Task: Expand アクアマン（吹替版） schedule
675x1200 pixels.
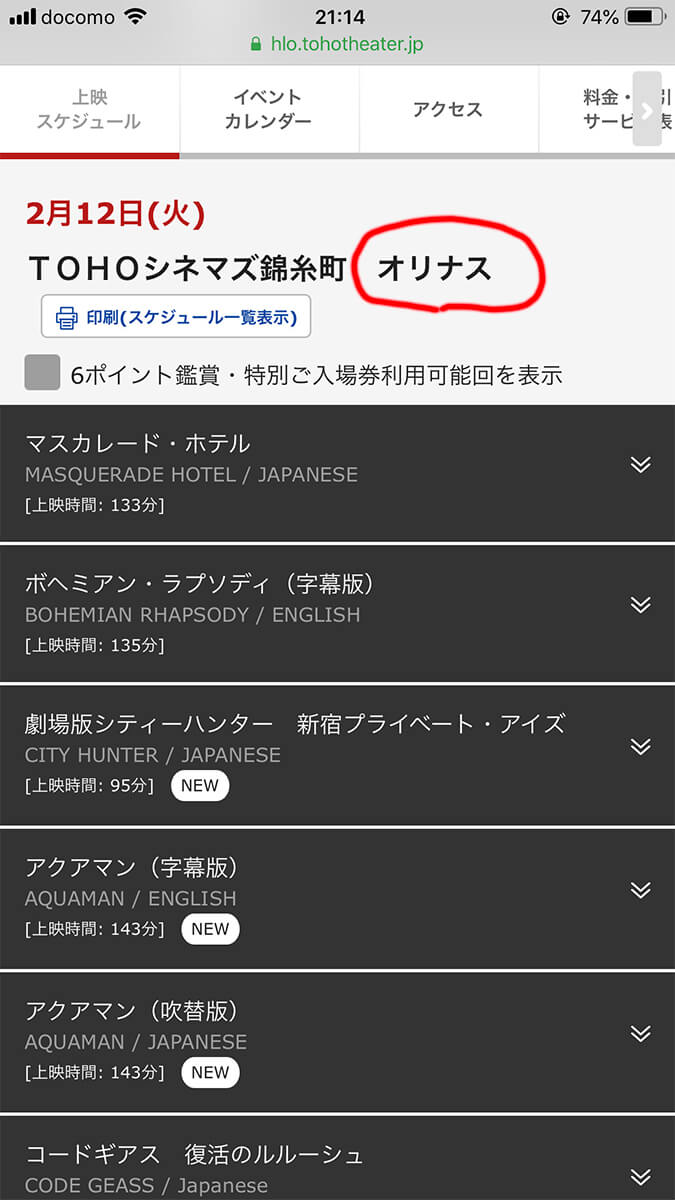Action: [x=640, y=1033]
